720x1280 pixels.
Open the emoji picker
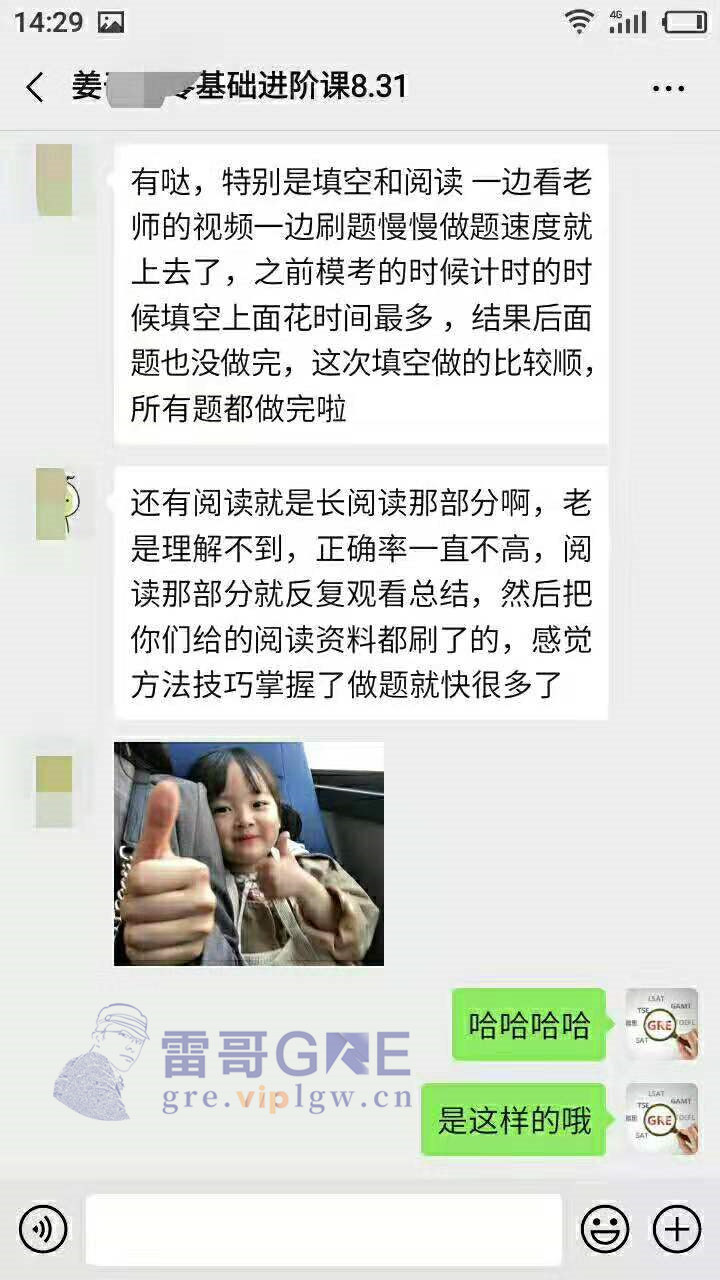click(x=605, y=1228)
